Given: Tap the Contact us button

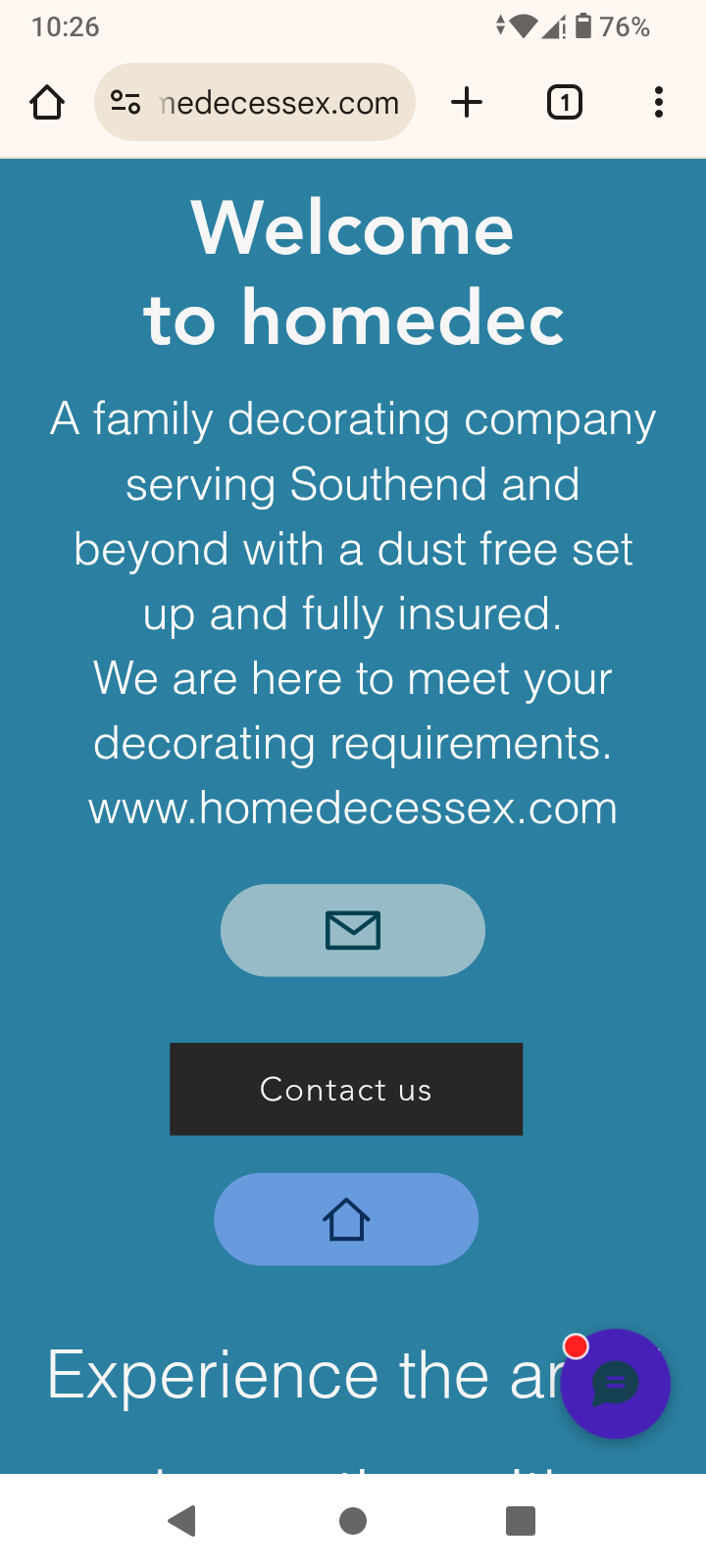Looking at the screenshot, I should click(346, 1089).
